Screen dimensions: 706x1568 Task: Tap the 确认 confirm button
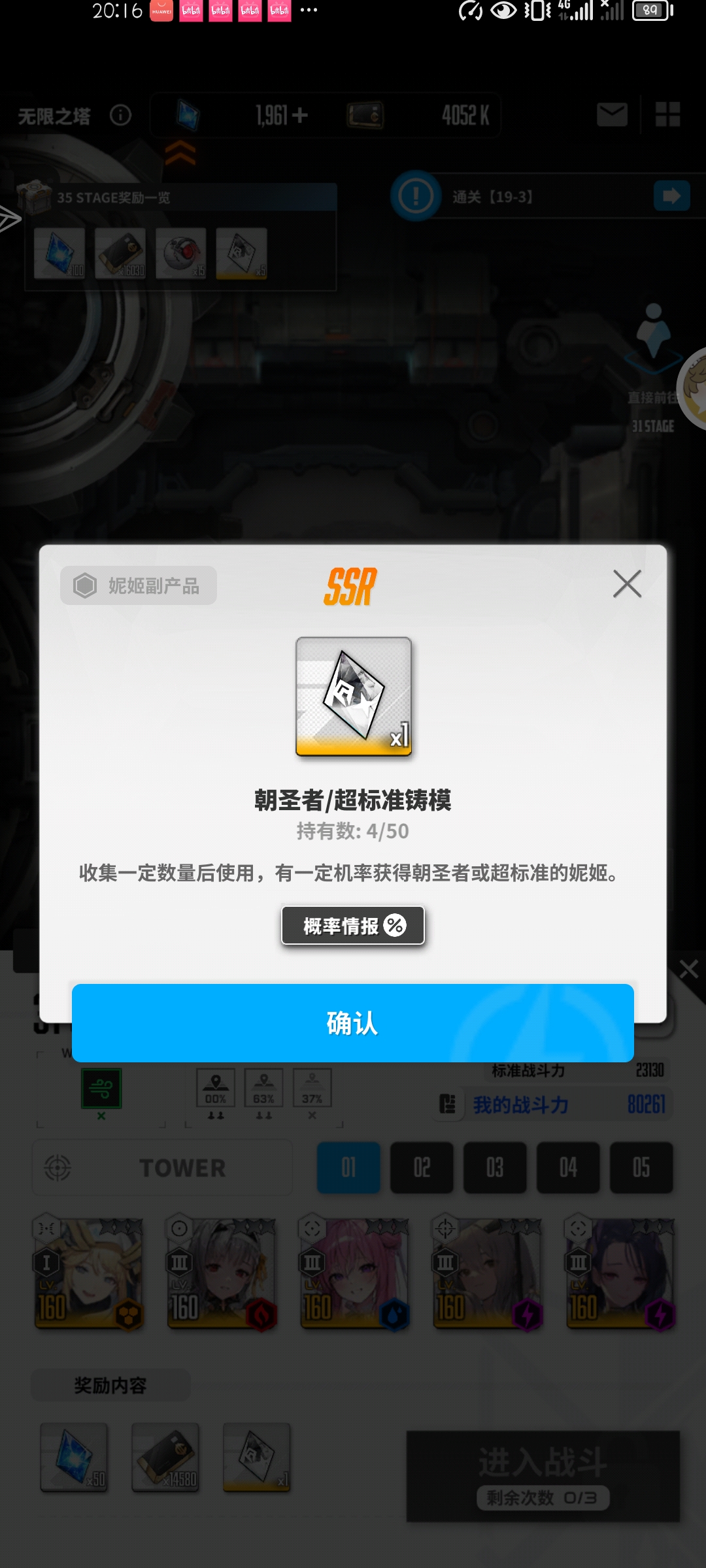point(353,1023)
